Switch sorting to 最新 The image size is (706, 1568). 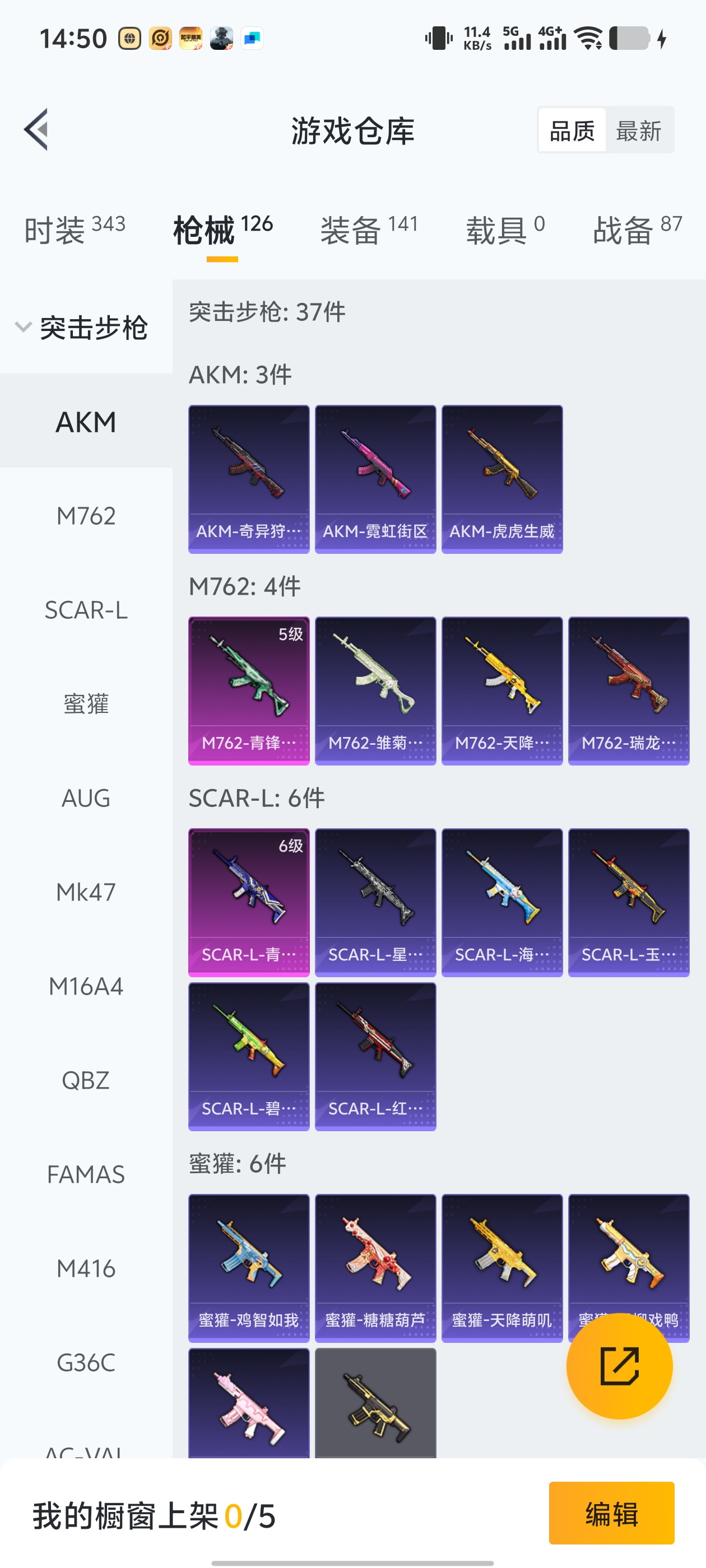(638, 130)
